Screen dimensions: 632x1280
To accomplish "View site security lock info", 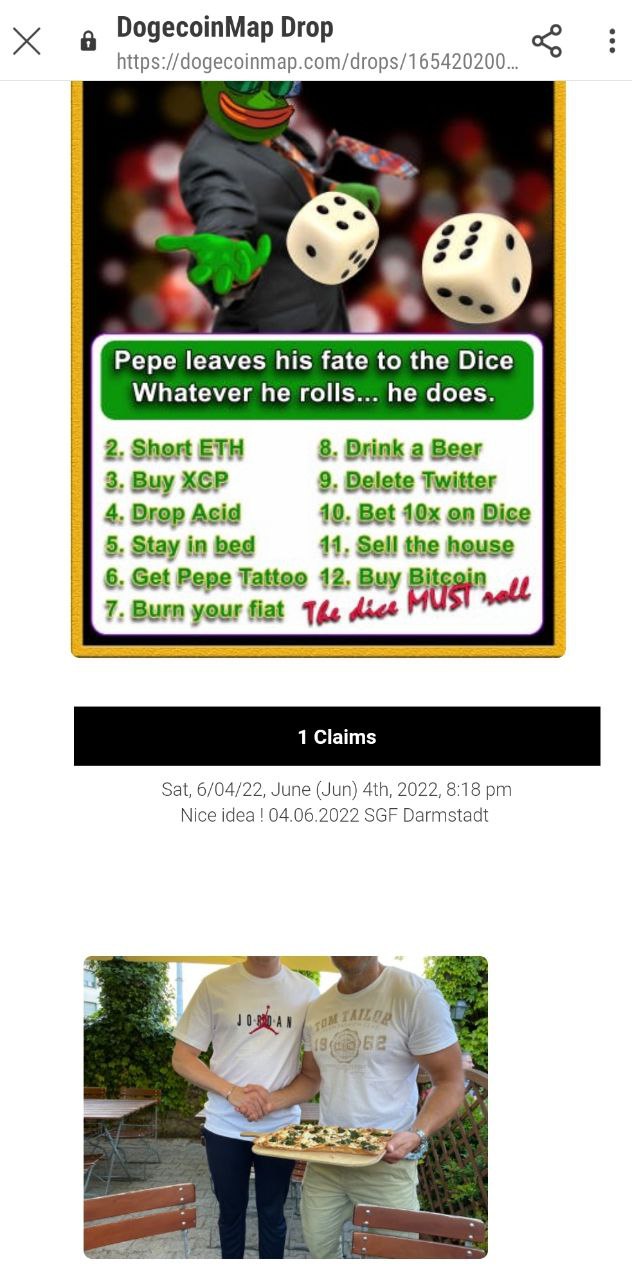I will pyautogui.click(x=88, y=41).
